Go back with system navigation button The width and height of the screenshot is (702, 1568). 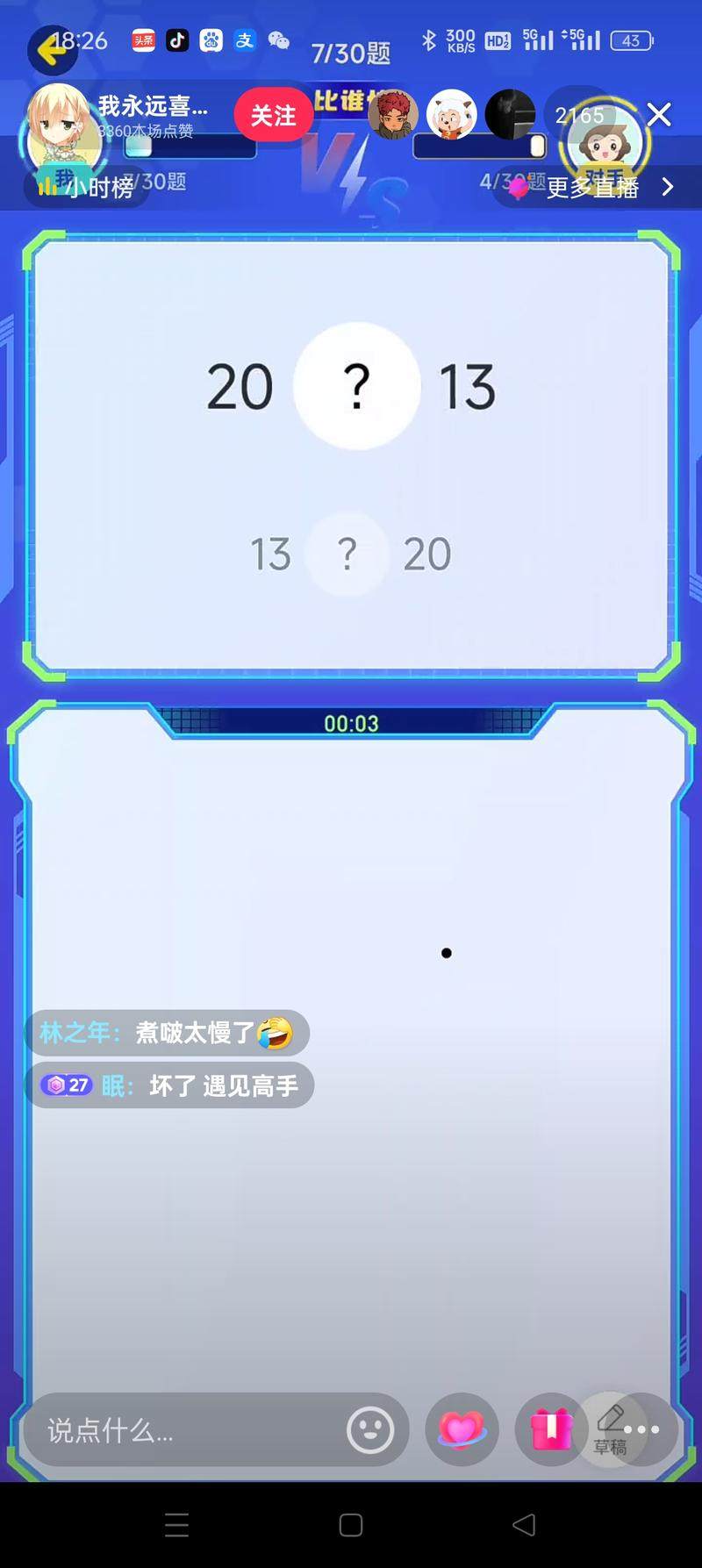tap(524, 1525)
